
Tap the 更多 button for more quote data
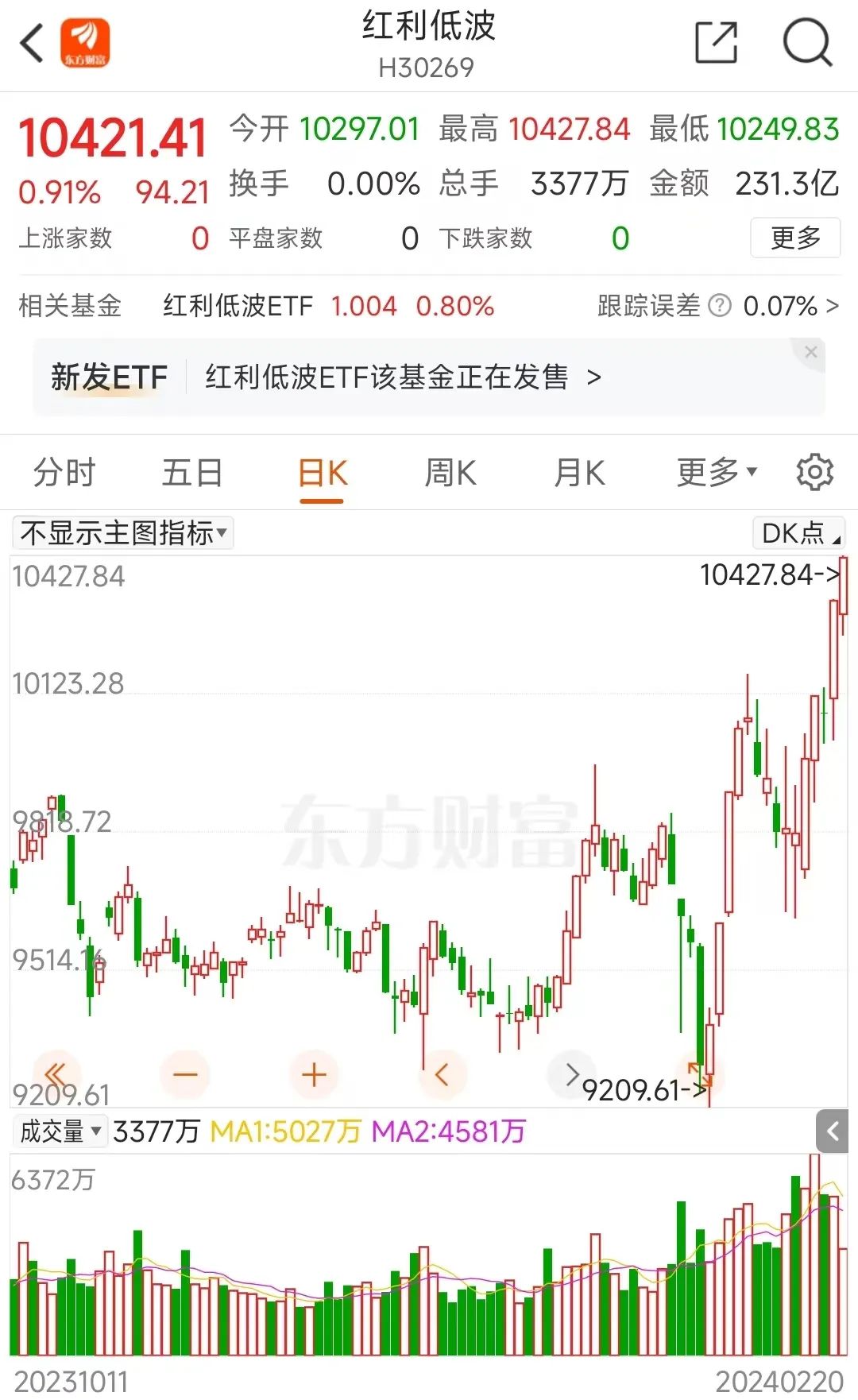click(795, 238)
